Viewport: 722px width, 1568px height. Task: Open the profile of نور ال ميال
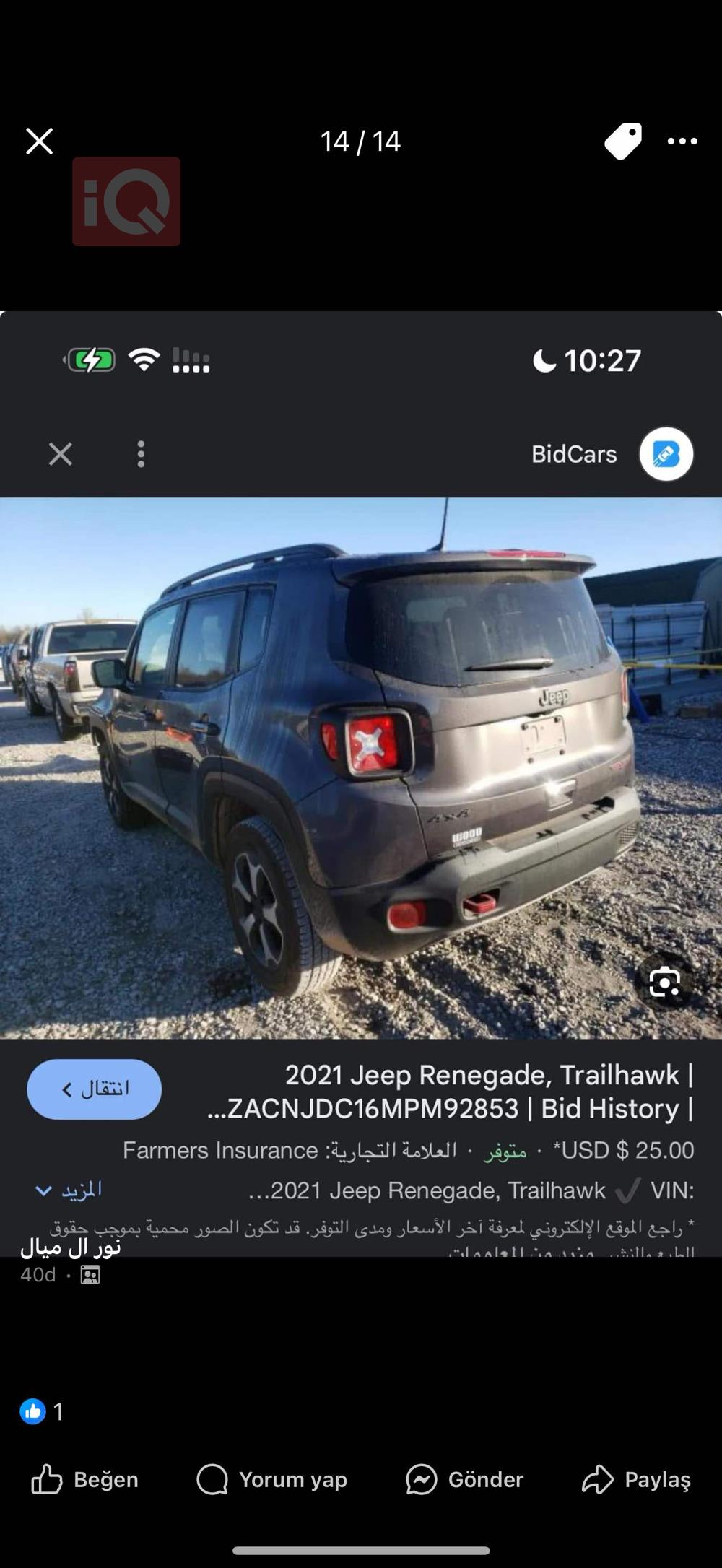click(x=71, y=1247)
